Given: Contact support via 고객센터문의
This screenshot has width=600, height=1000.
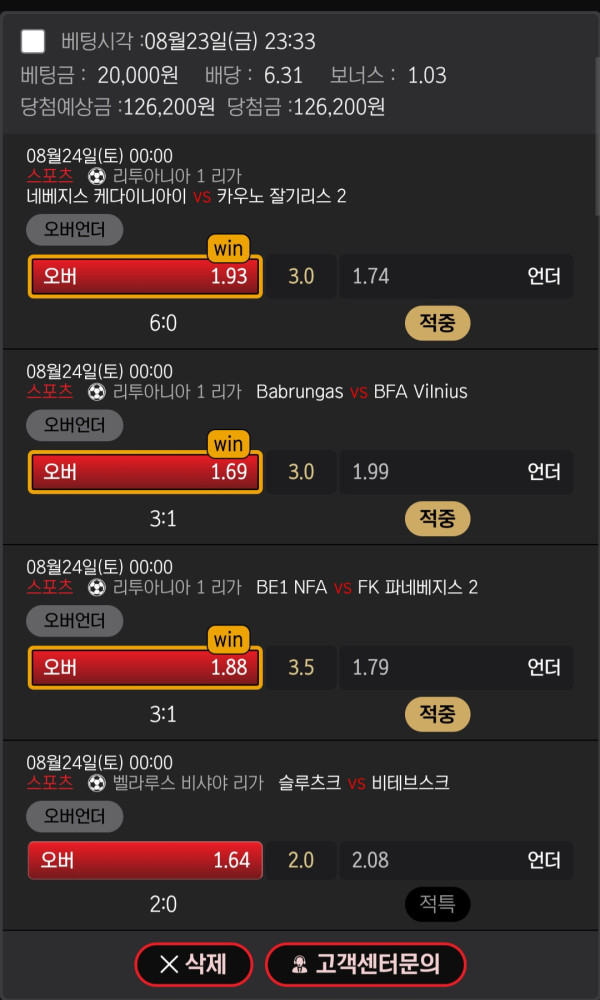Looking at the screenshot, I should click(x=365, y=964).
